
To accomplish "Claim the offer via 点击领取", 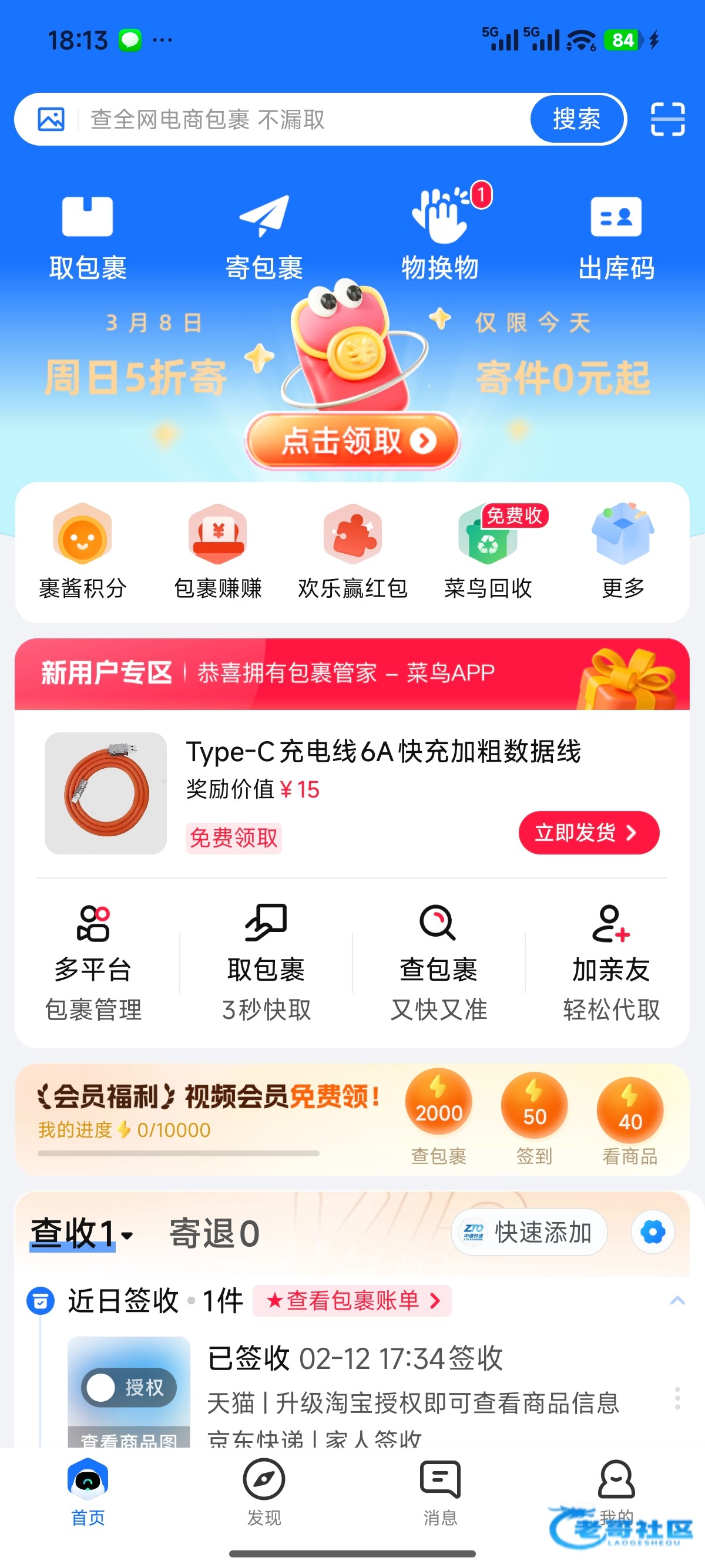I will [352, 440].
